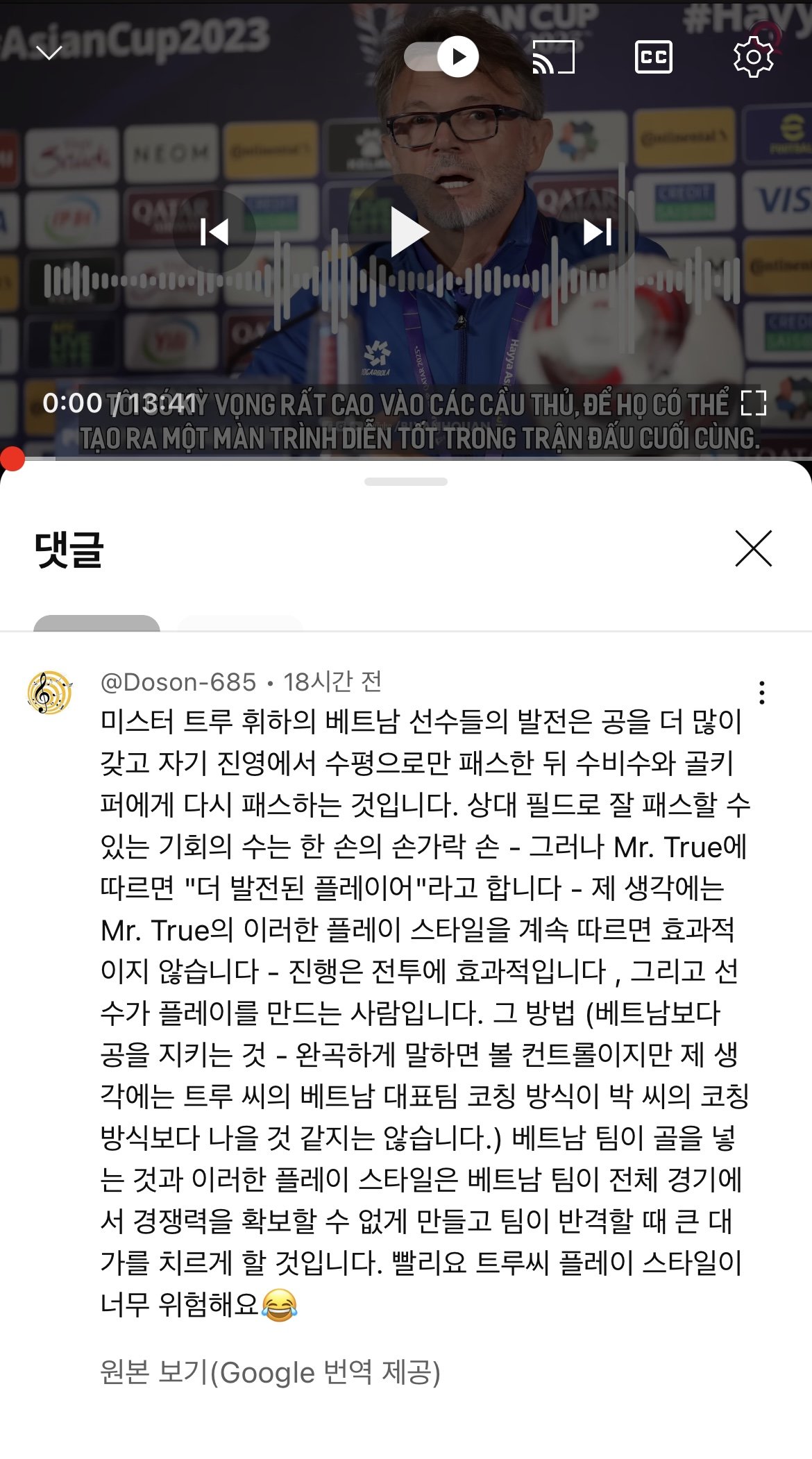Open video settings gear
812x1459 pixels.
click(x=753, y=57)
